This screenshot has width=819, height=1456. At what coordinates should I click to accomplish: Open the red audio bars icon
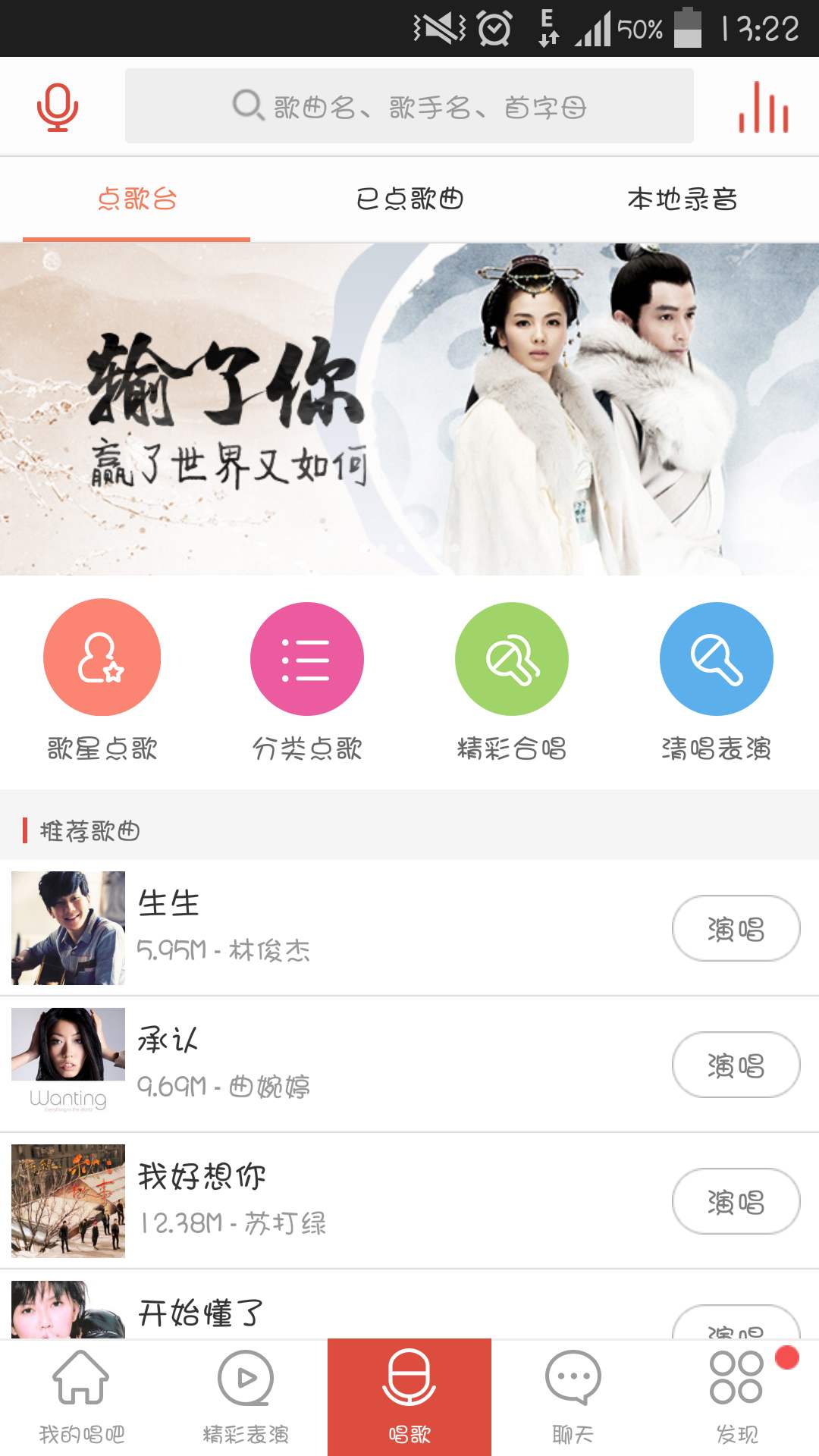[764, 107]
